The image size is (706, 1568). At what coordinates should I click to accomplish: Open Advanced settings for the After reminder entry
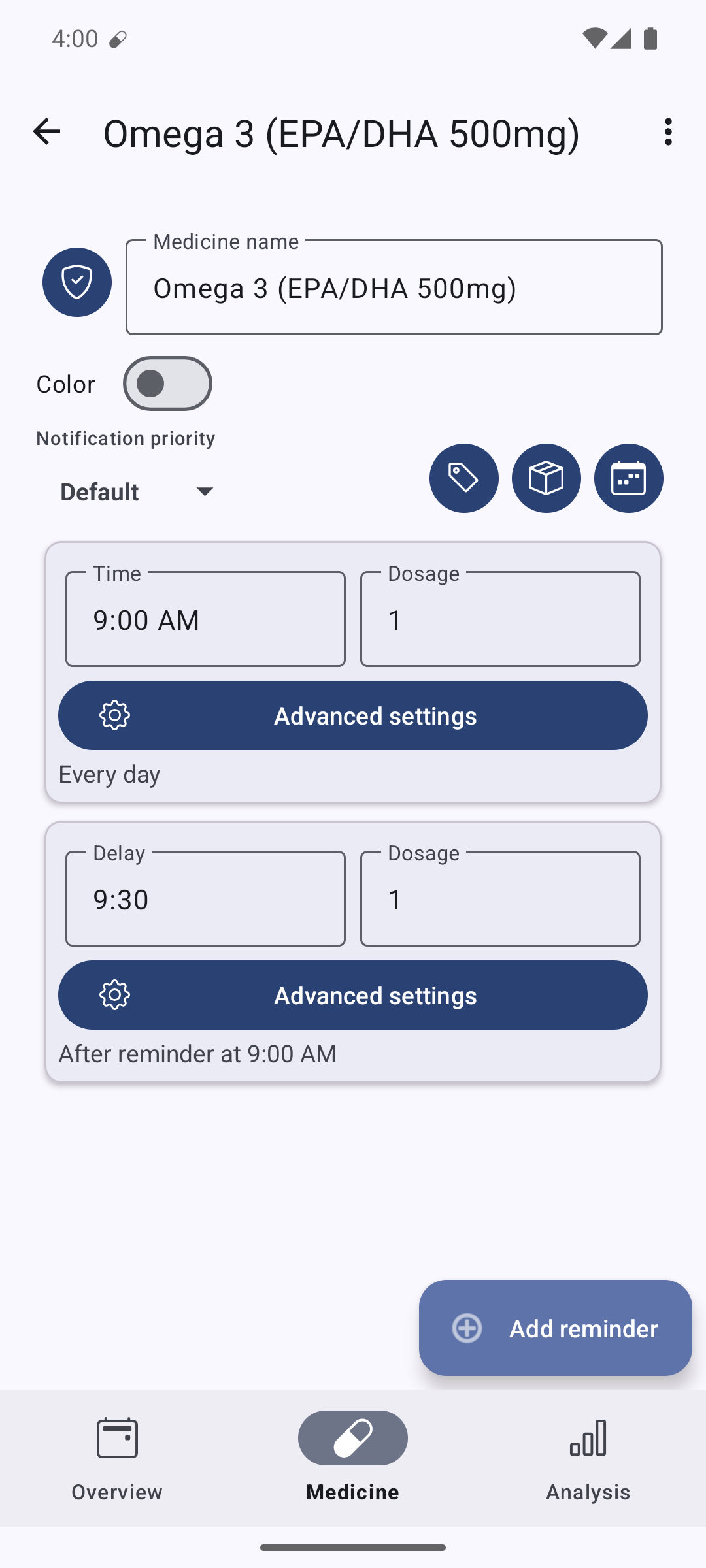pos(353,995)
